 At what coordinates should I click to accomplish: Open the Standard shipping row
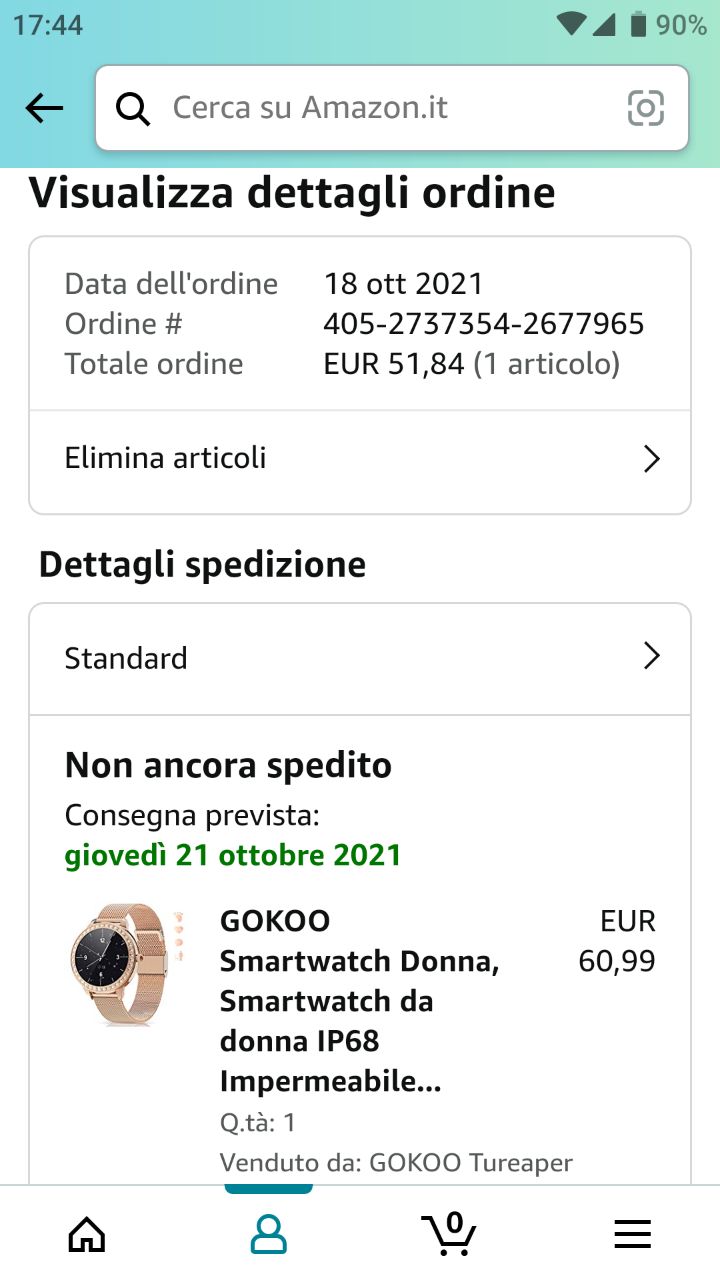[360, 658]
